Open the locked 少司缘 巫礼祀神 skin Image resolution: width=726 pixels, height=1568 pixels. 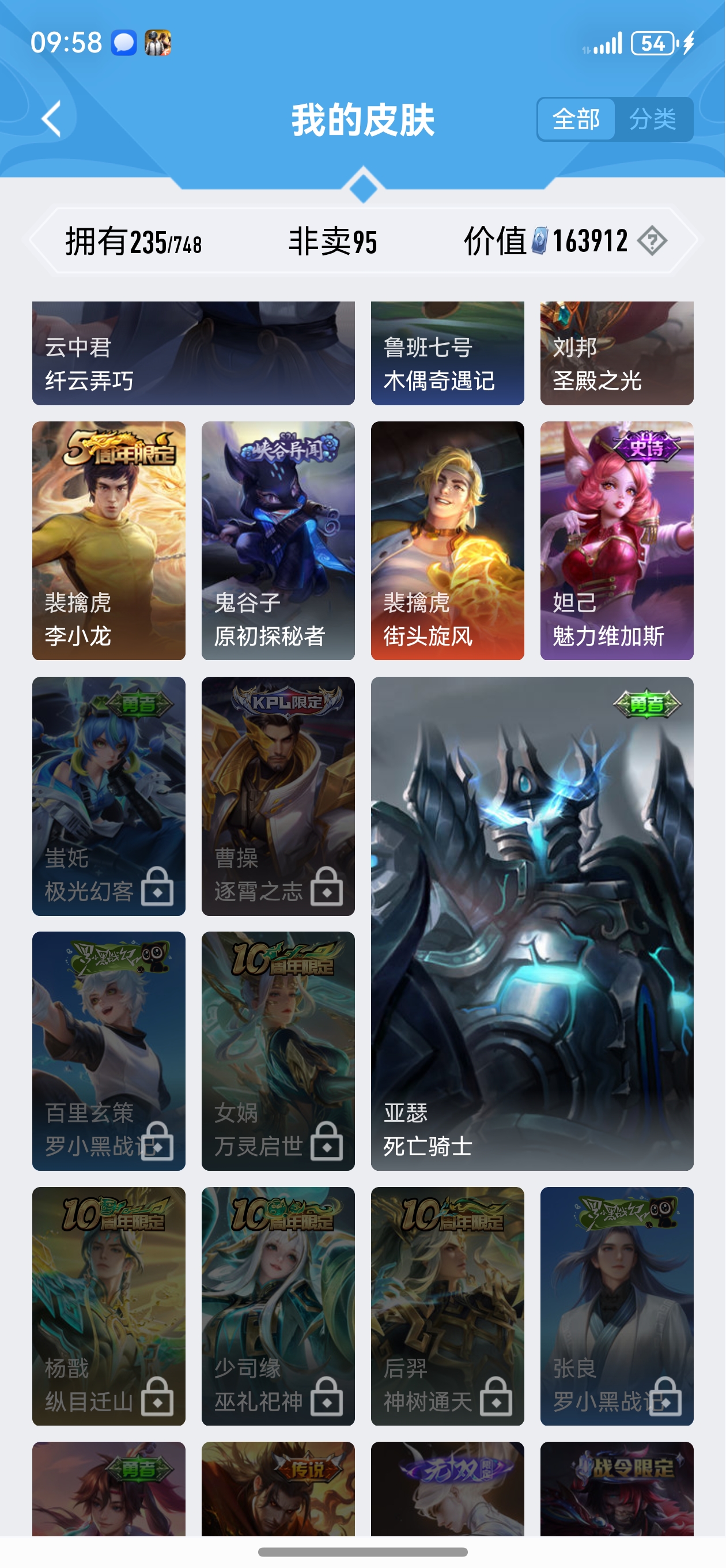[278, 1306]
